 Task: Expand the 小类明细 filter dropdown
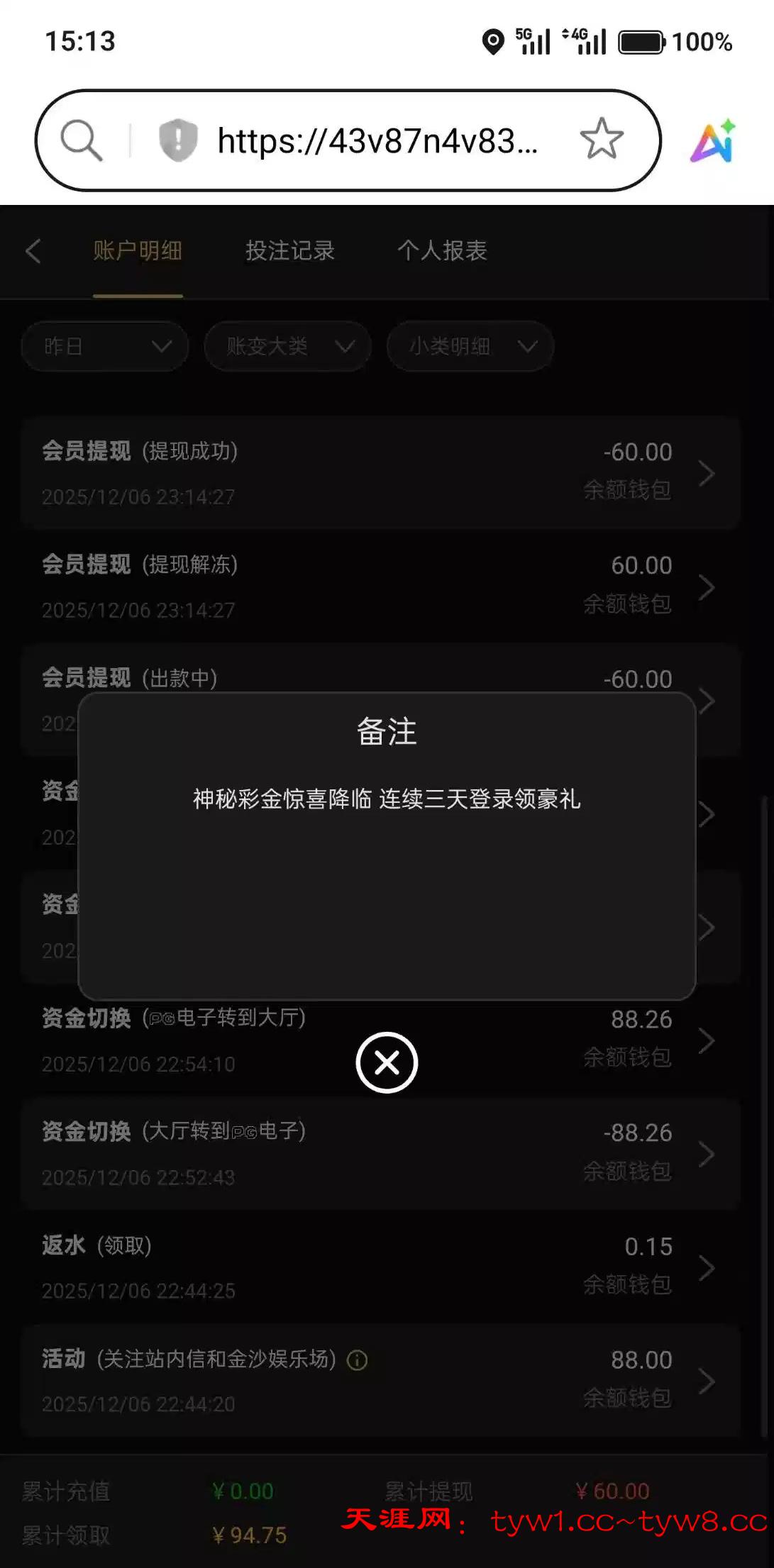click(x=470, y=346)
